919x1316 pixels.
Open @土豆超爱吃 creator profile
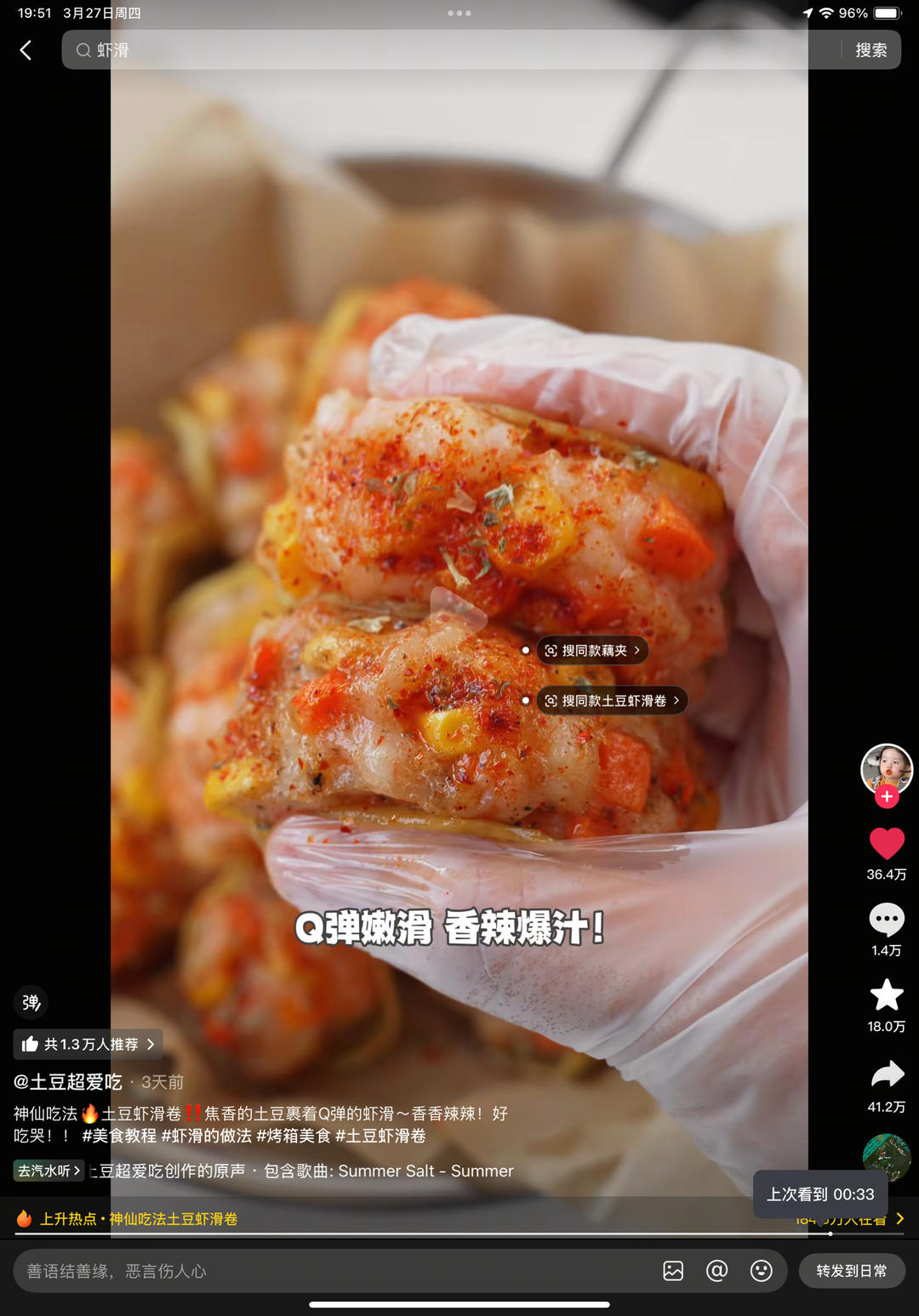pyautogui.click(x=68, y=1082)
